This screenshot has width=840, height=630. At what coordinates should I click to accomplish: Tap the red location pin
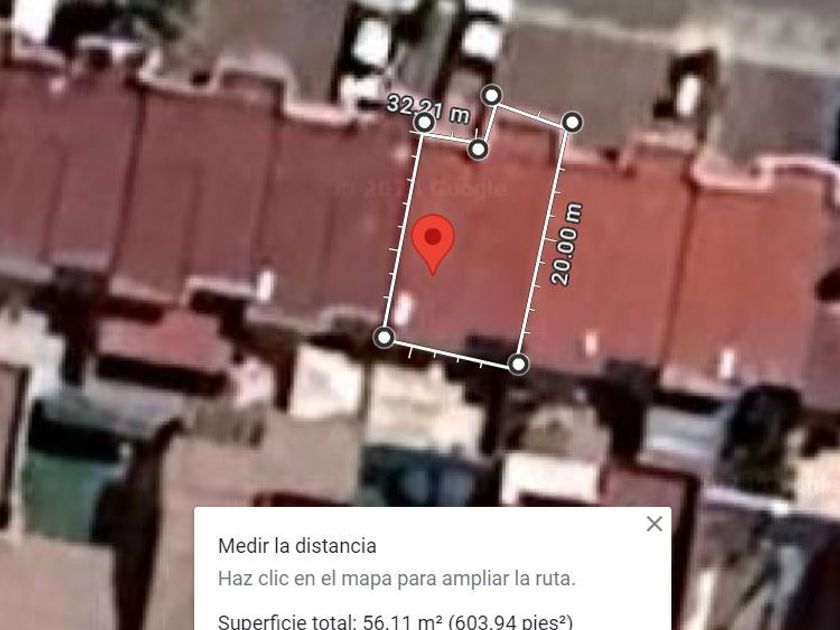(433, 240)
